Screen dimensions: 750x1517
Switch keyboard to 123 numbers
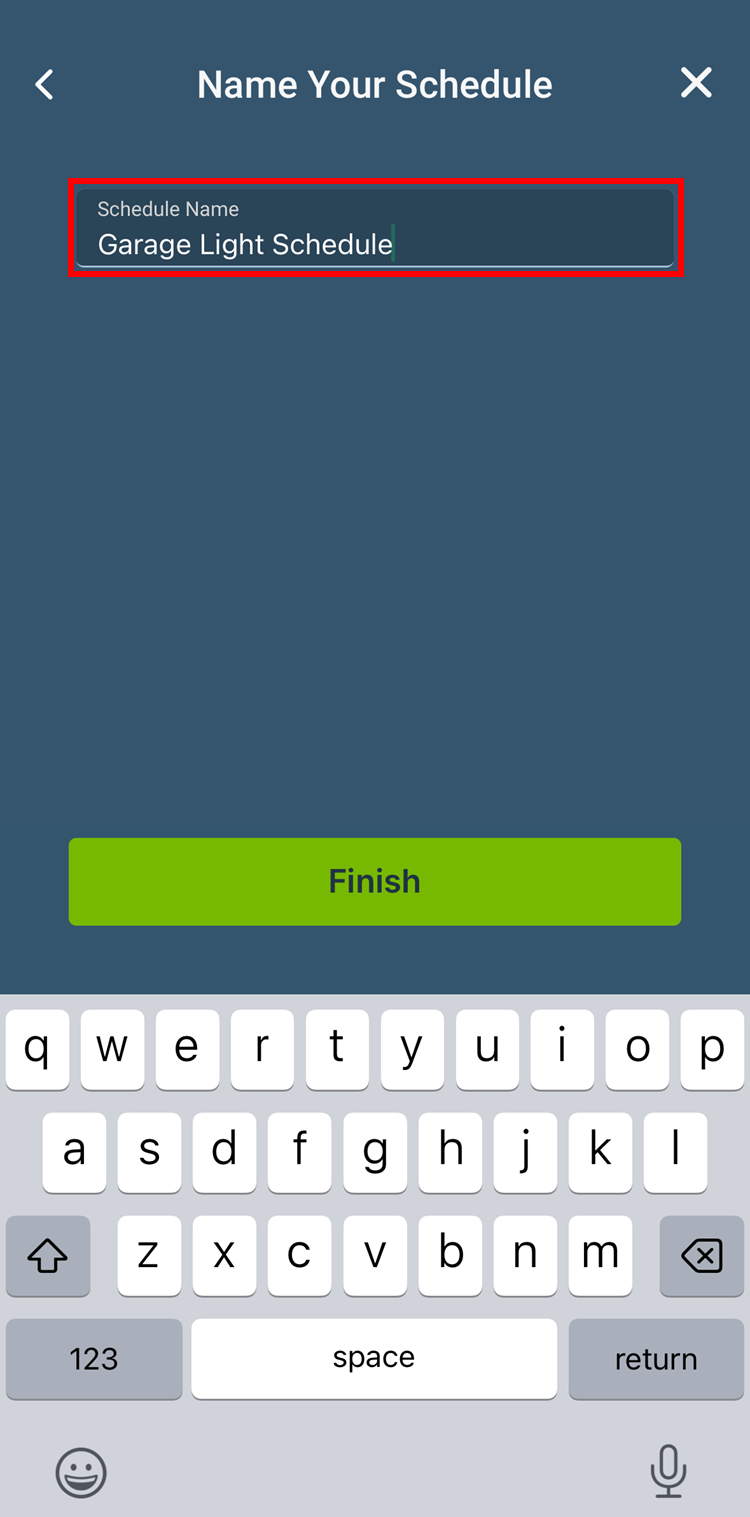pyautogui.click(x=94, y=1359)
